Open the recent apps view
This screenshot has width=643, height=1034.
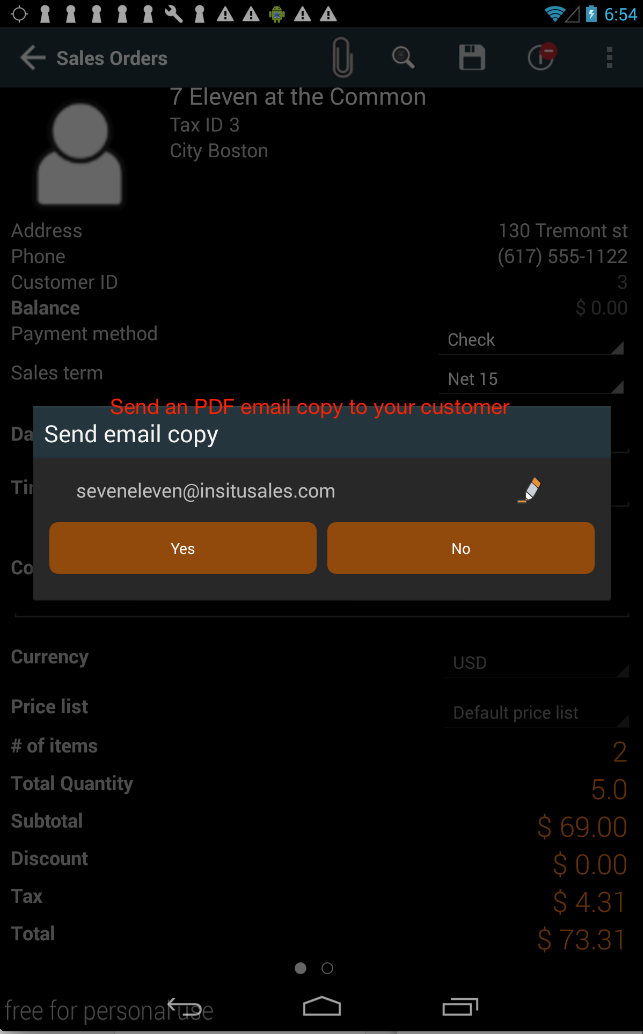tap(460, 1006)
